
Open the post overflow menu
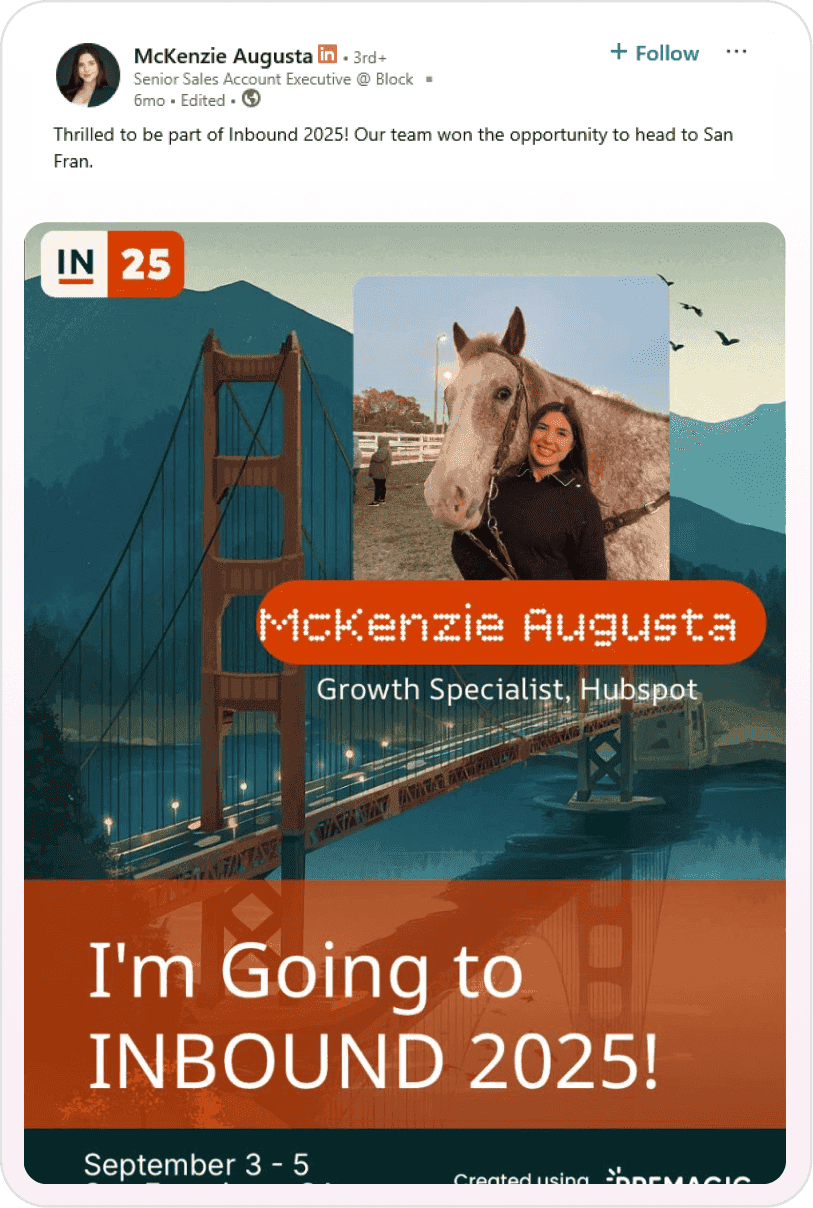(736, 52)
